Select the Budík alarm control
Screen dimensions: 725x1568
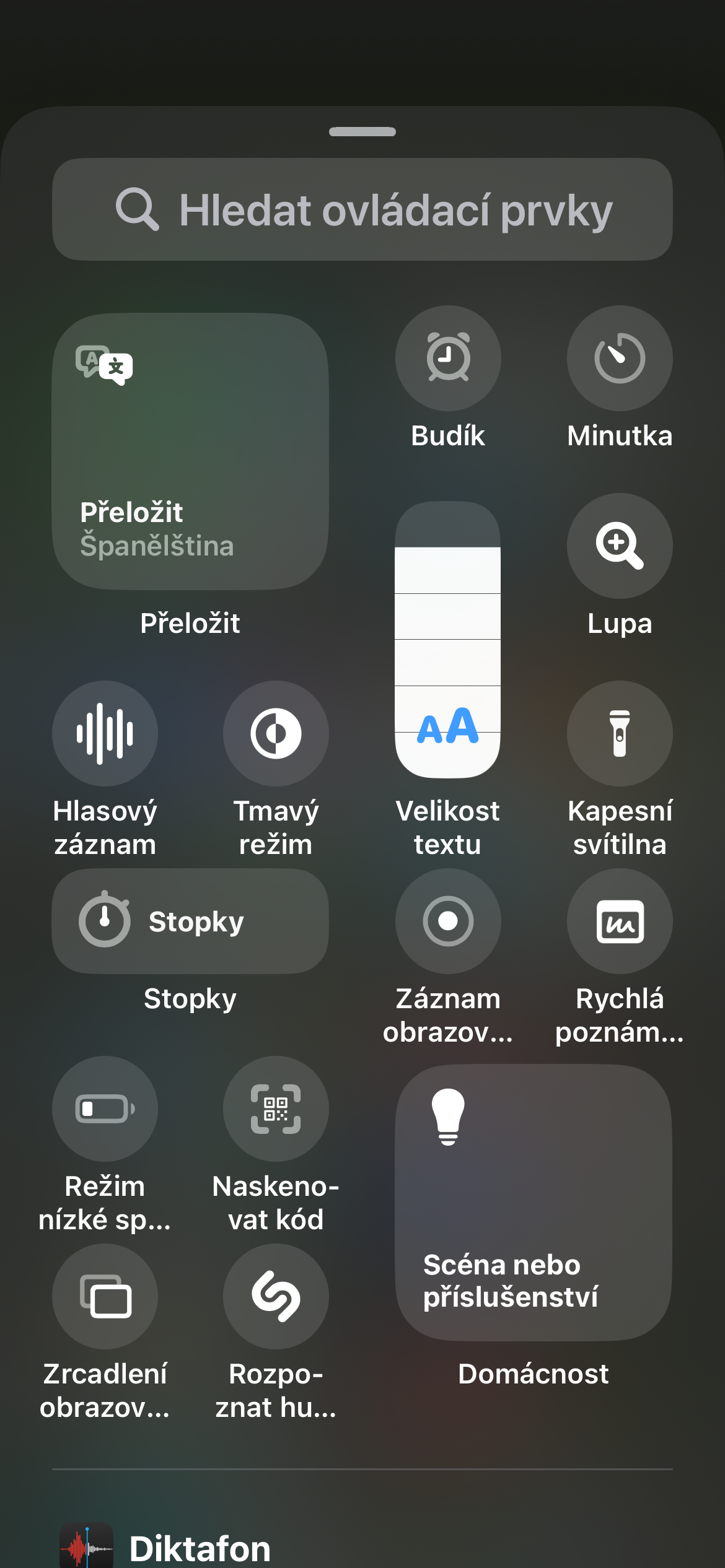click(x=448, y=359)
